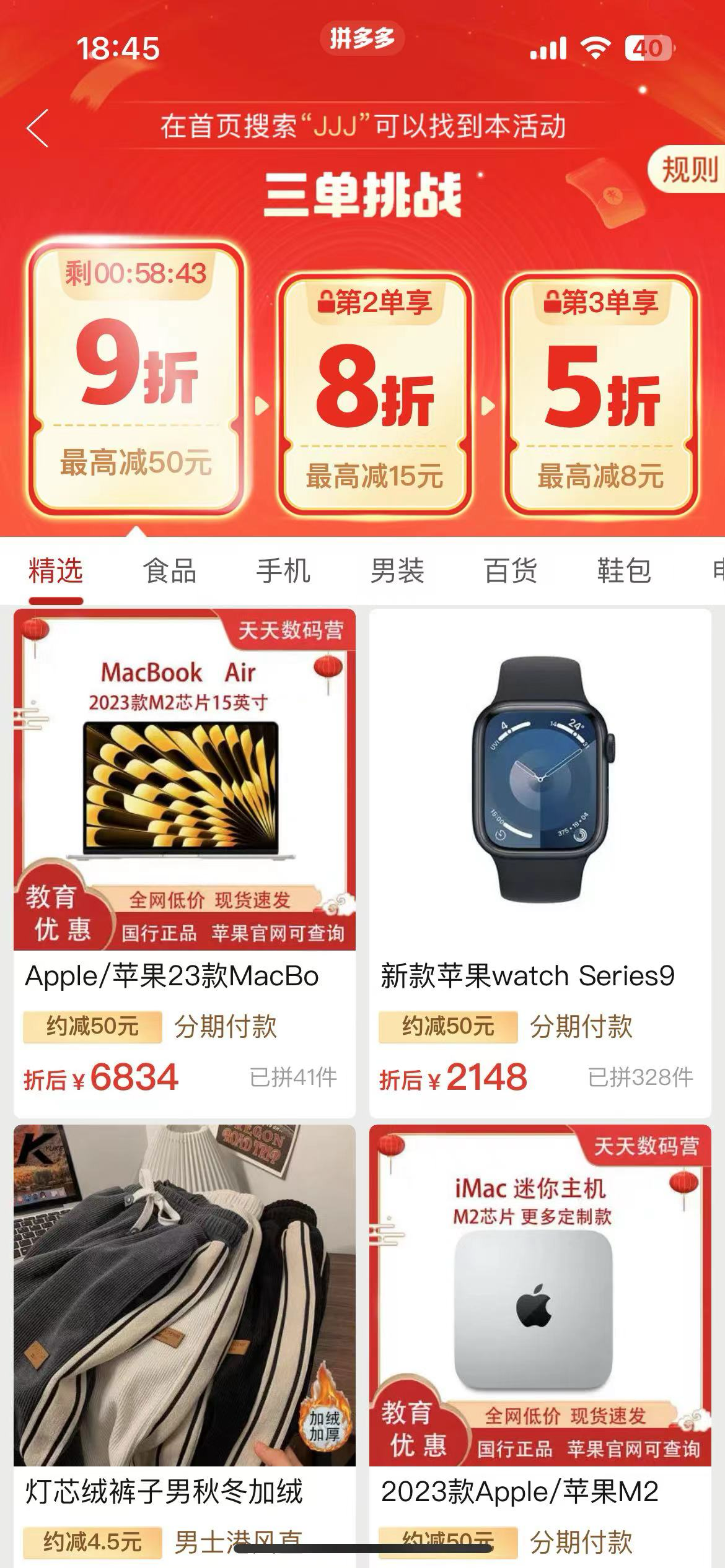Open the MacBook Air 15-inch product card
The image size is (725, 1568).
[185, 863]
